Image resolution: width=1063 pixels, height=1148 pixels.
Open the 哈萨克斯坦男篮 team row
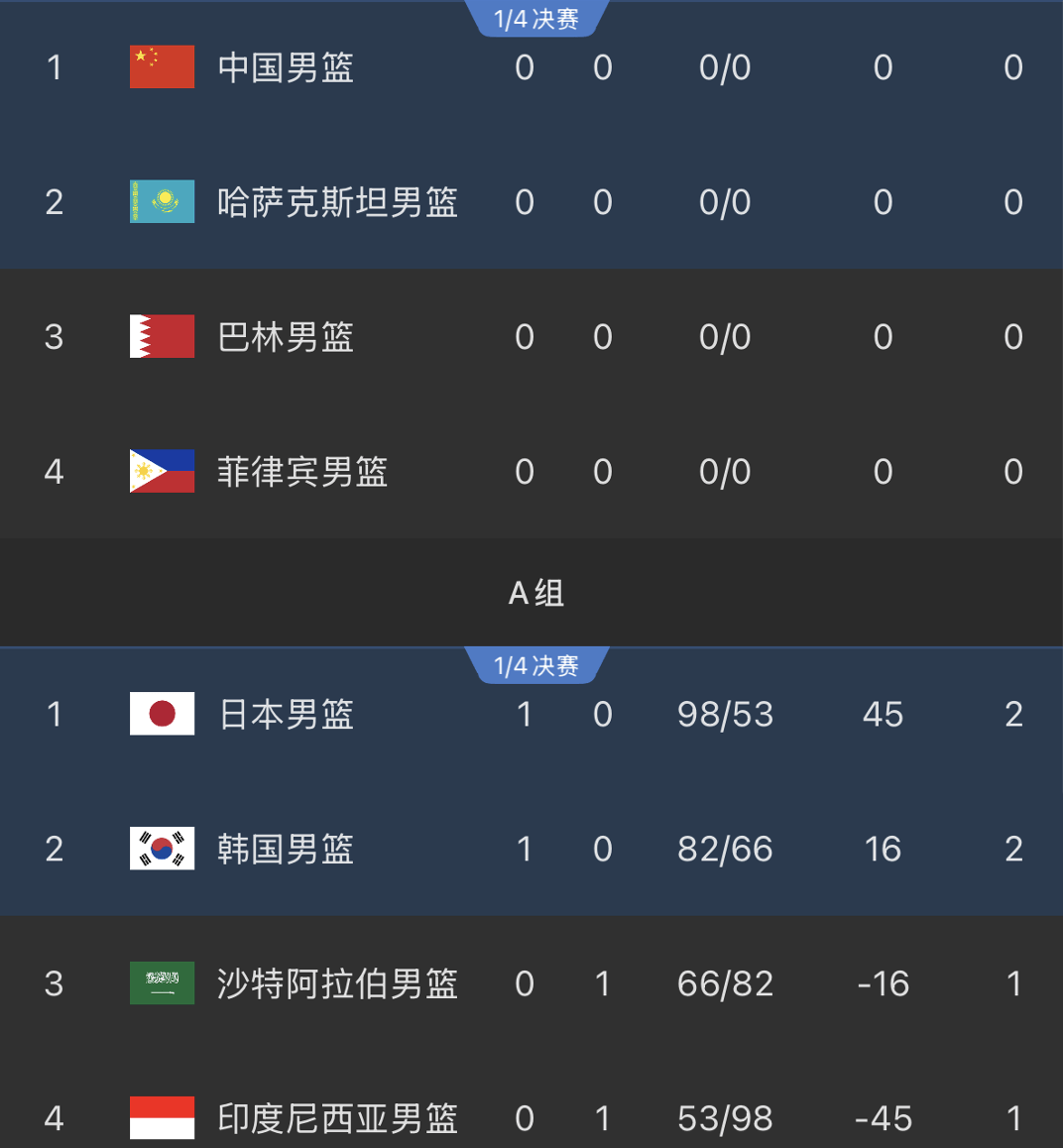click(531, 202)
